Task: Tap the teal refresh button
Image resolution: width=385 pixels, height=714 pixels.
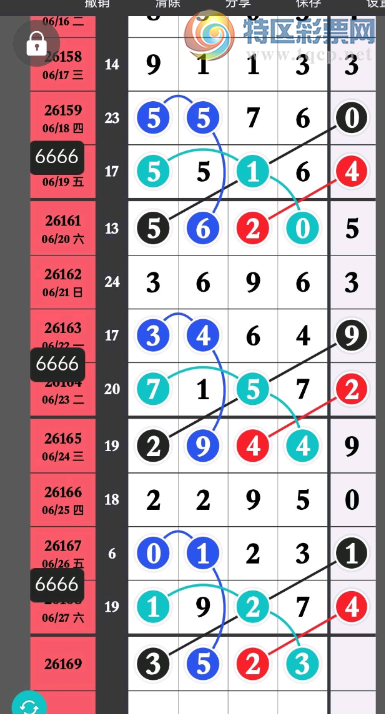Action: click(x=30, y=704)
